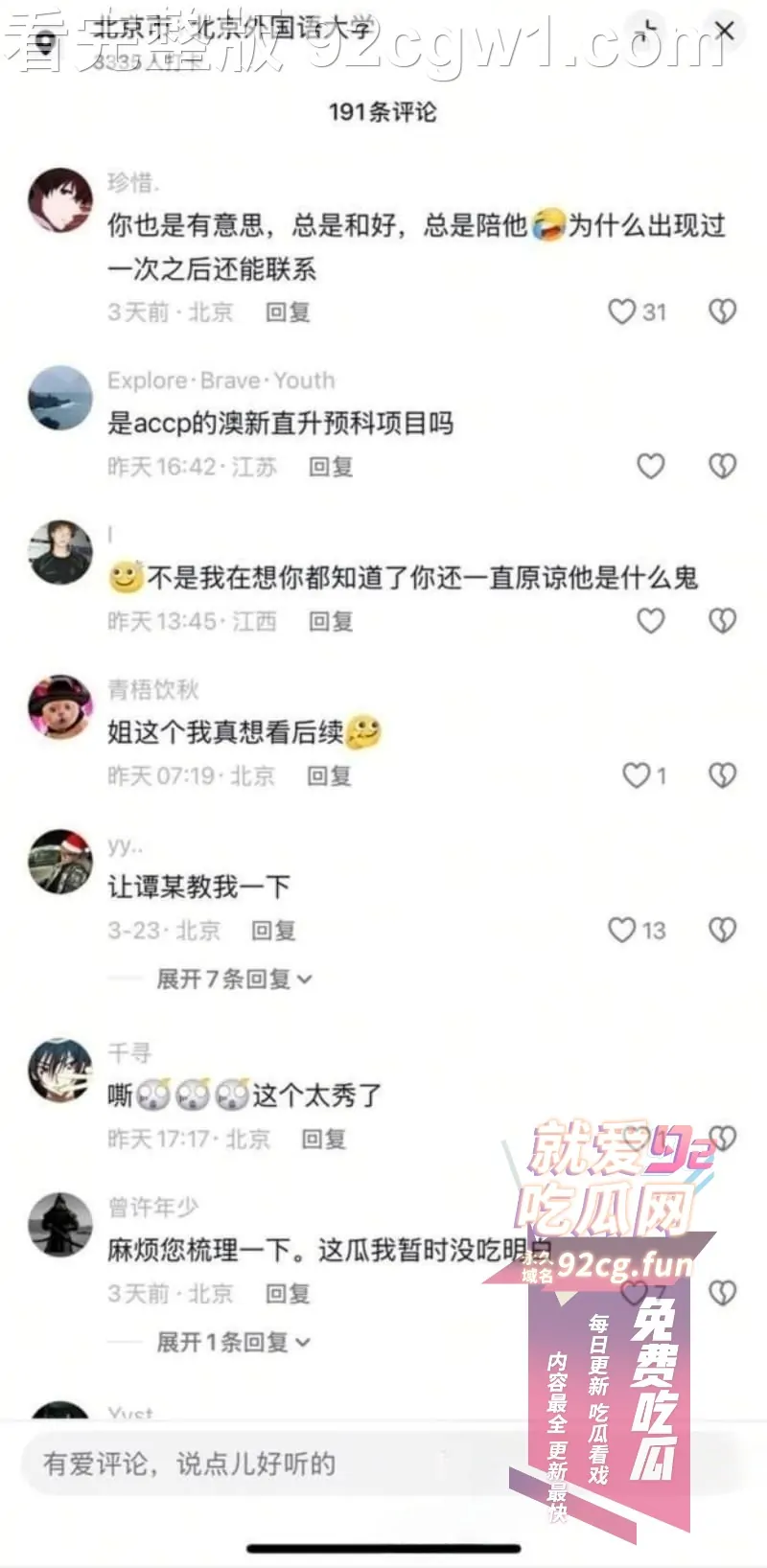This screenshot has width=767, height=1568.
Task: Expand 1 reply under 曾许年少's comment
Action: tap(234, 1342)
